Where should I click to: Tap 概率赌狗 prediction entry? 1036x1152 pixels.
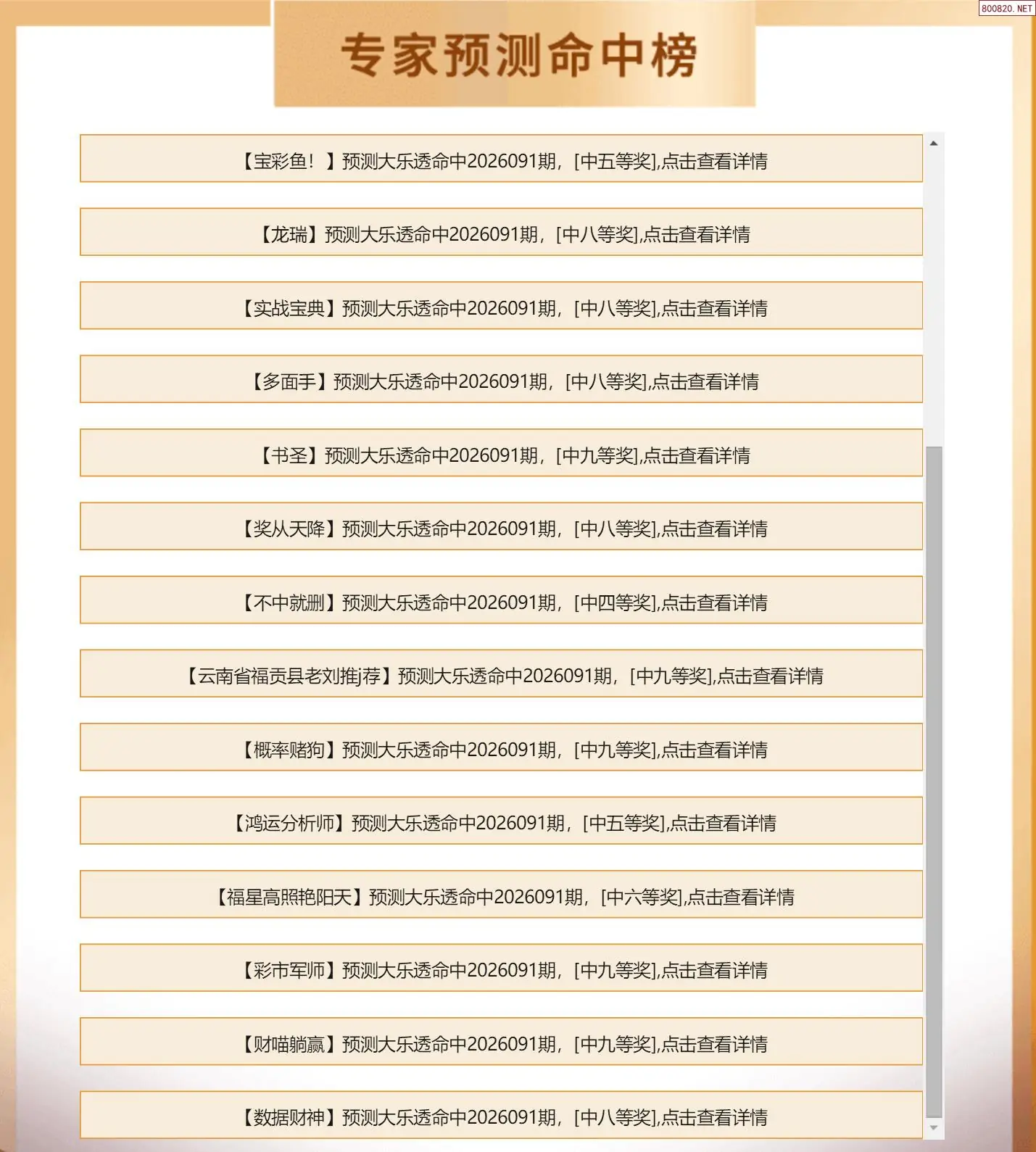coord(501,747)
